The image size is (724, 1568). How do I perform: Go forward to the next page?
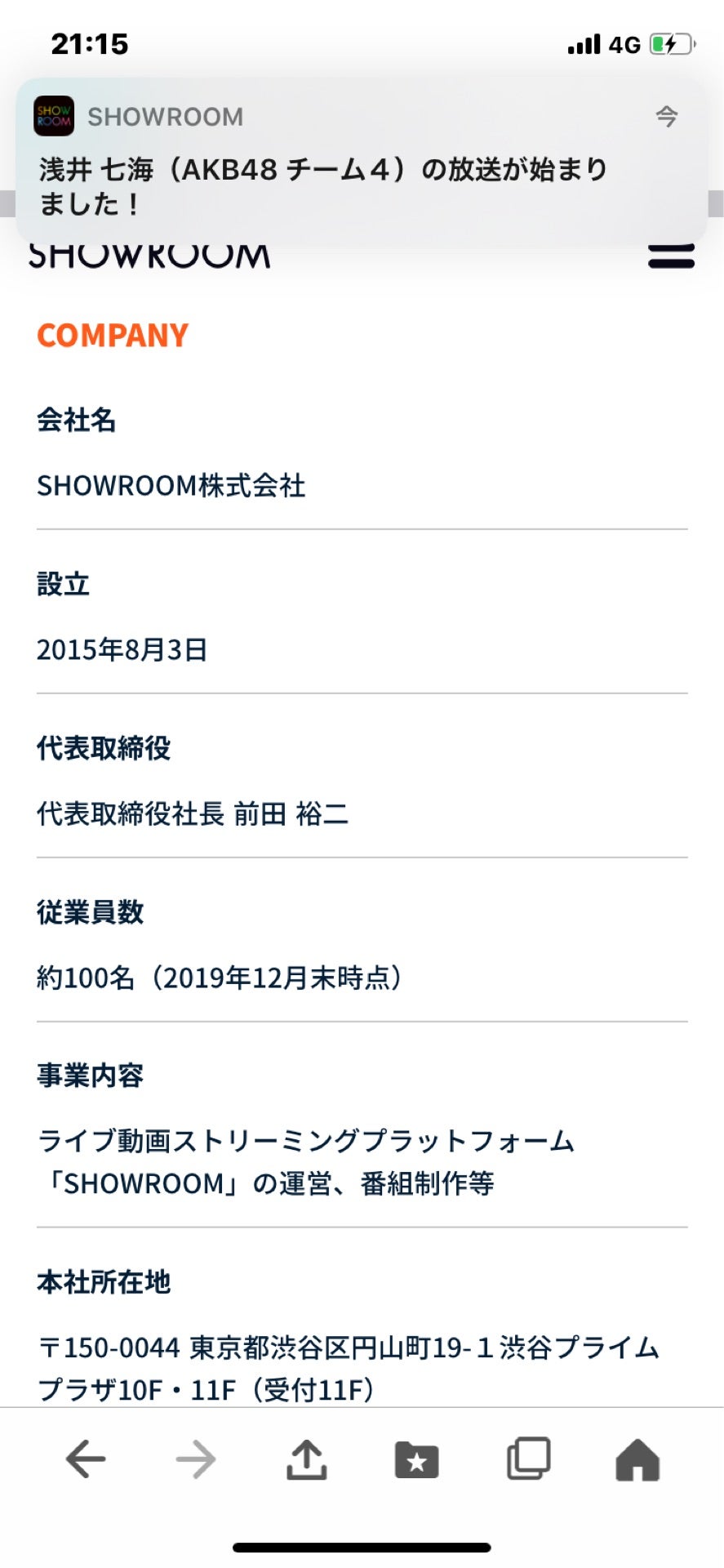(x=196, y=1459)
